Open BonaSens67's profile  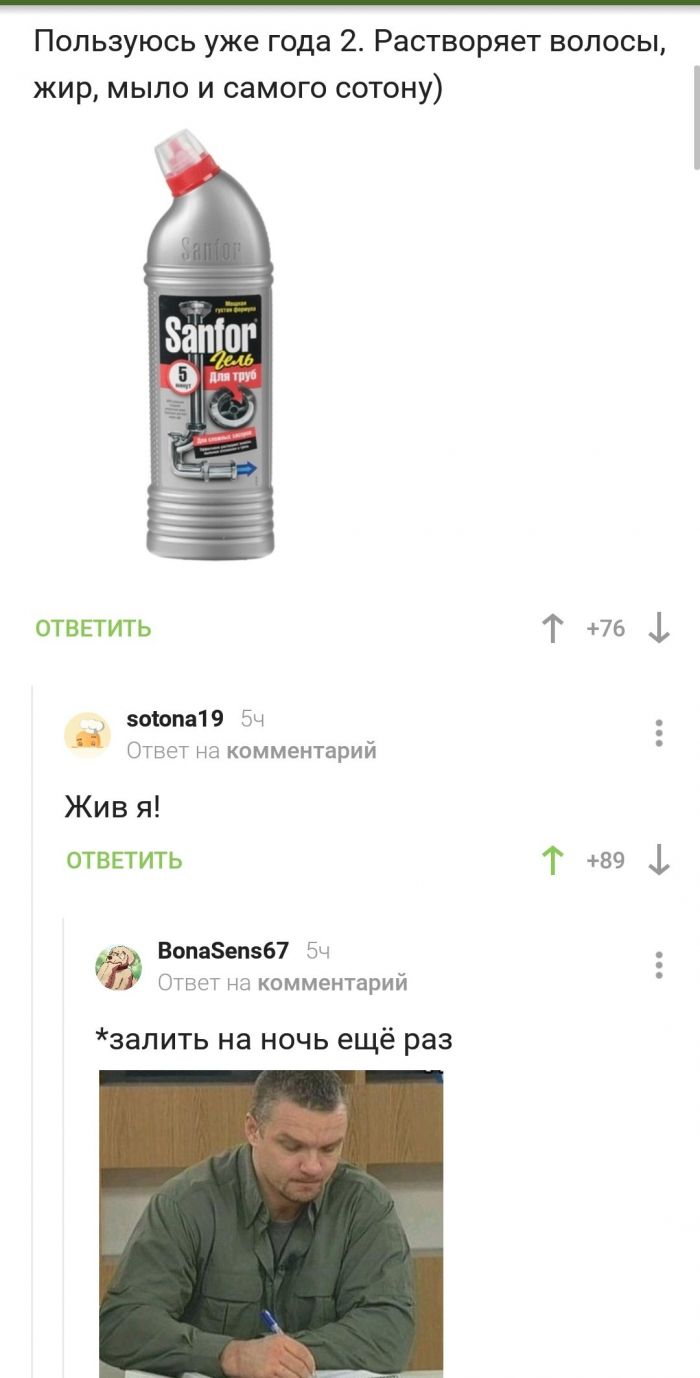[x=223, y=951]
